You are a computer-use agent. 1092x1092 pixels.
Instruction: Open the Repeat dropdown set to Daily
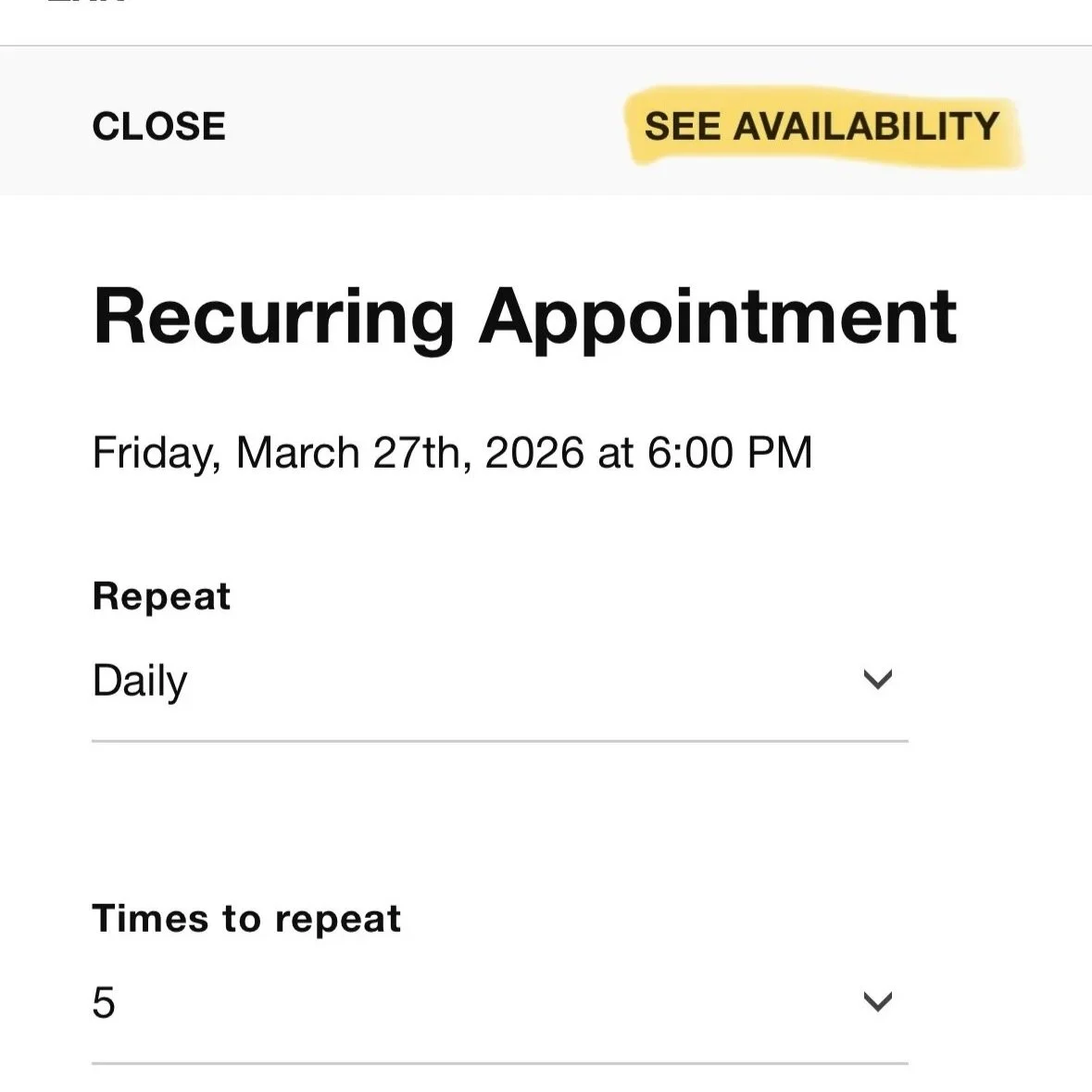click(499, 681)
